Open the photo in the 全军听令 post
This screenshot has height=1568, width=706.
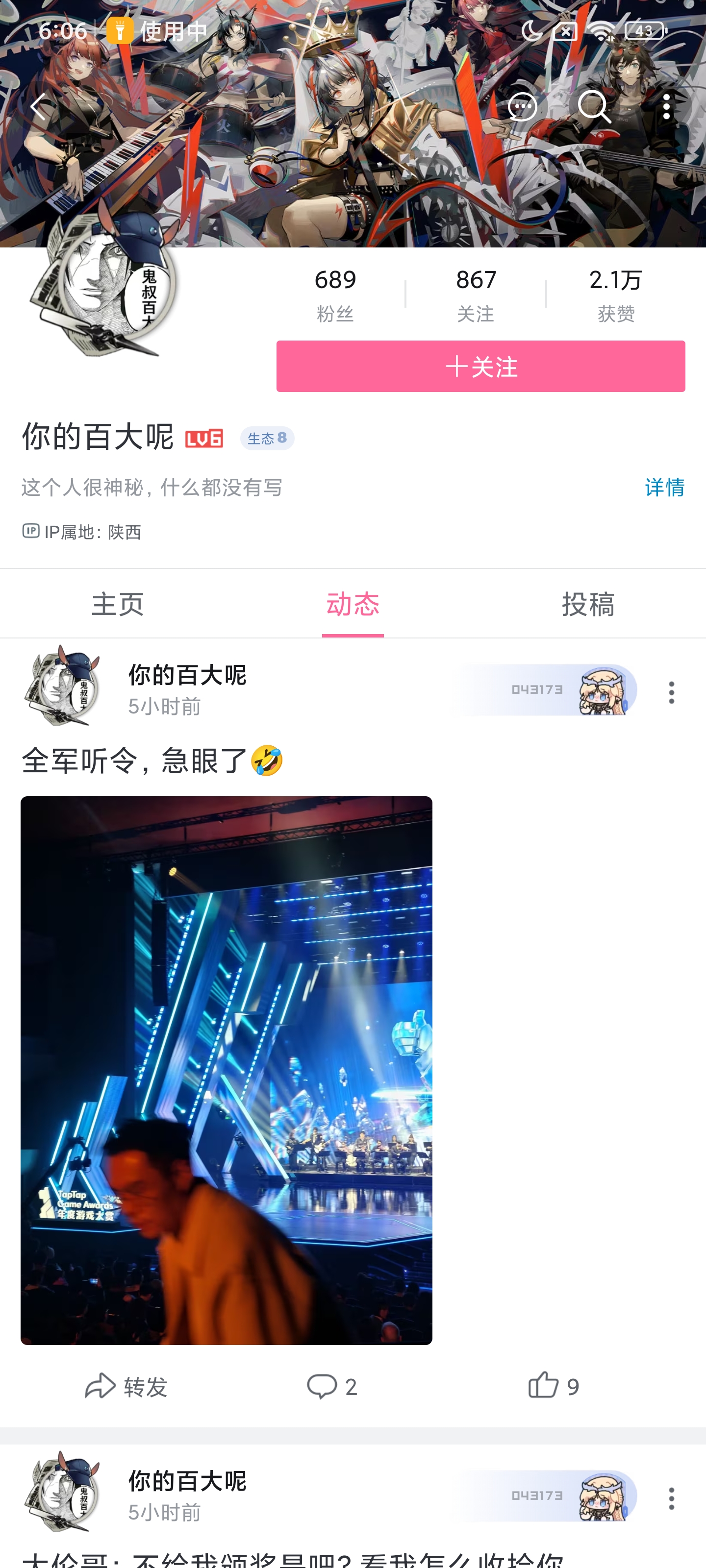pyautogui.click(x=226, y=1070)
